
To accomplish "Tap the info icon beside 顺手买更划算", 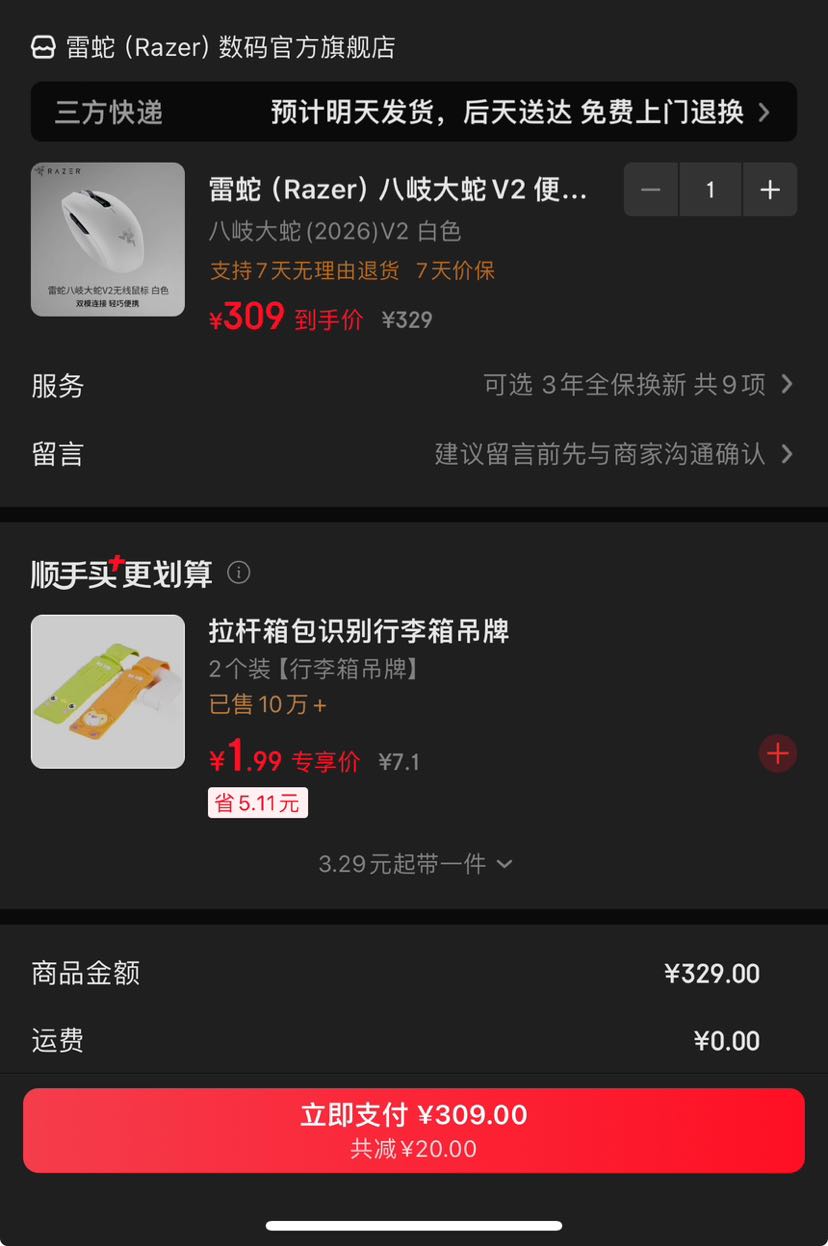I will click(x=238, y=573).
